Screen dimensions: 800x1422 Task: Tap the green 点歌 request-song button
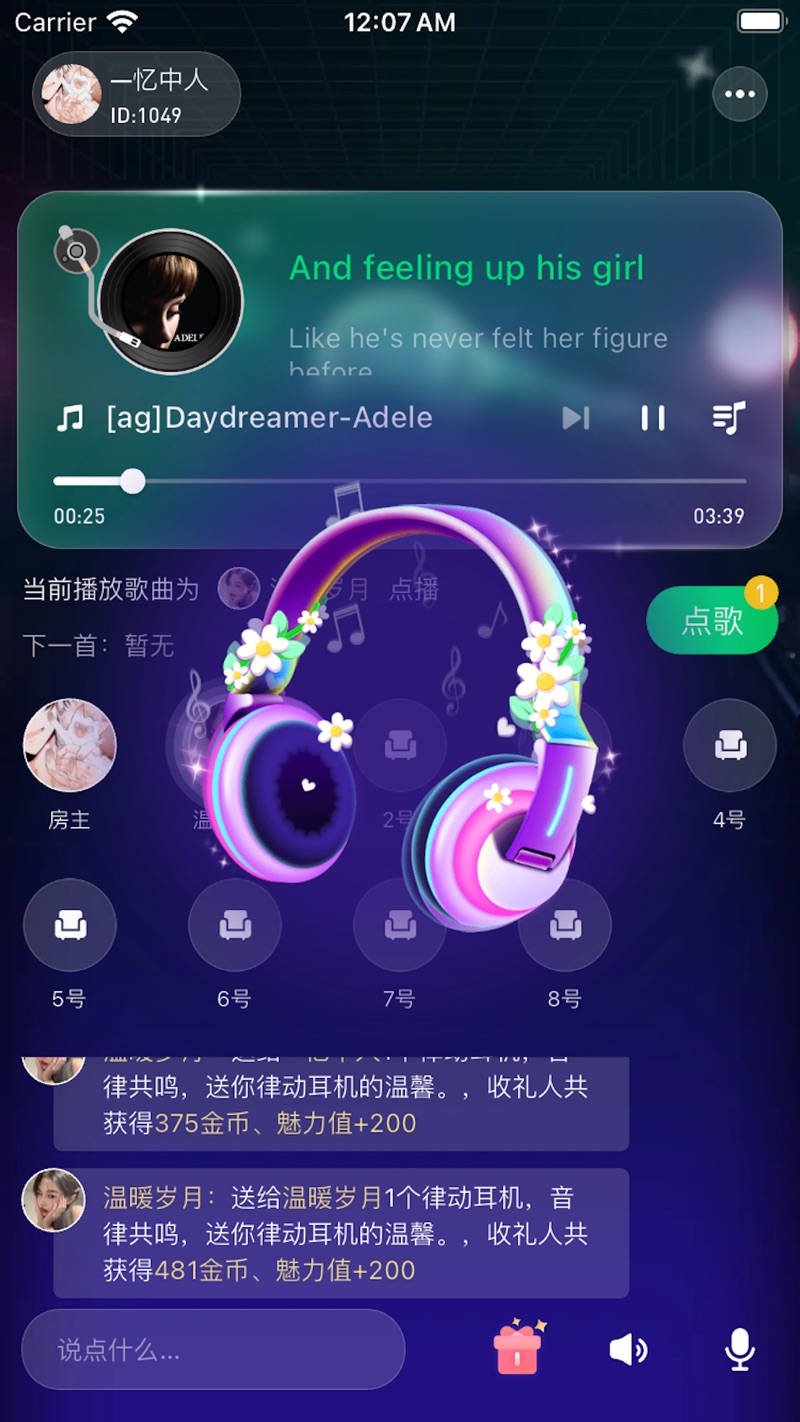pos(712,621)
